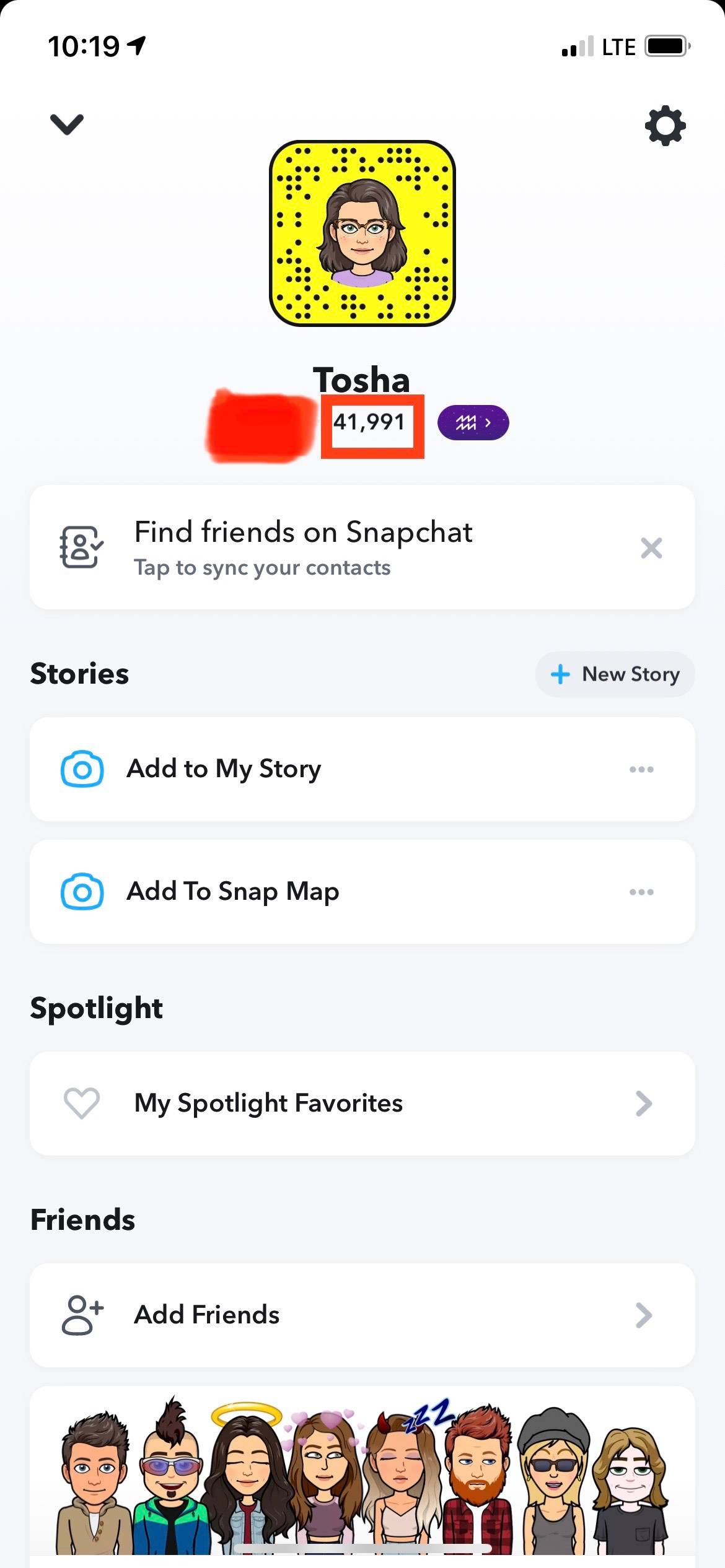Tap the camera icon next to Add To Snap Map
This screenshot has width=725, height=1568.
pyautogui.click(x=81, y=892)
